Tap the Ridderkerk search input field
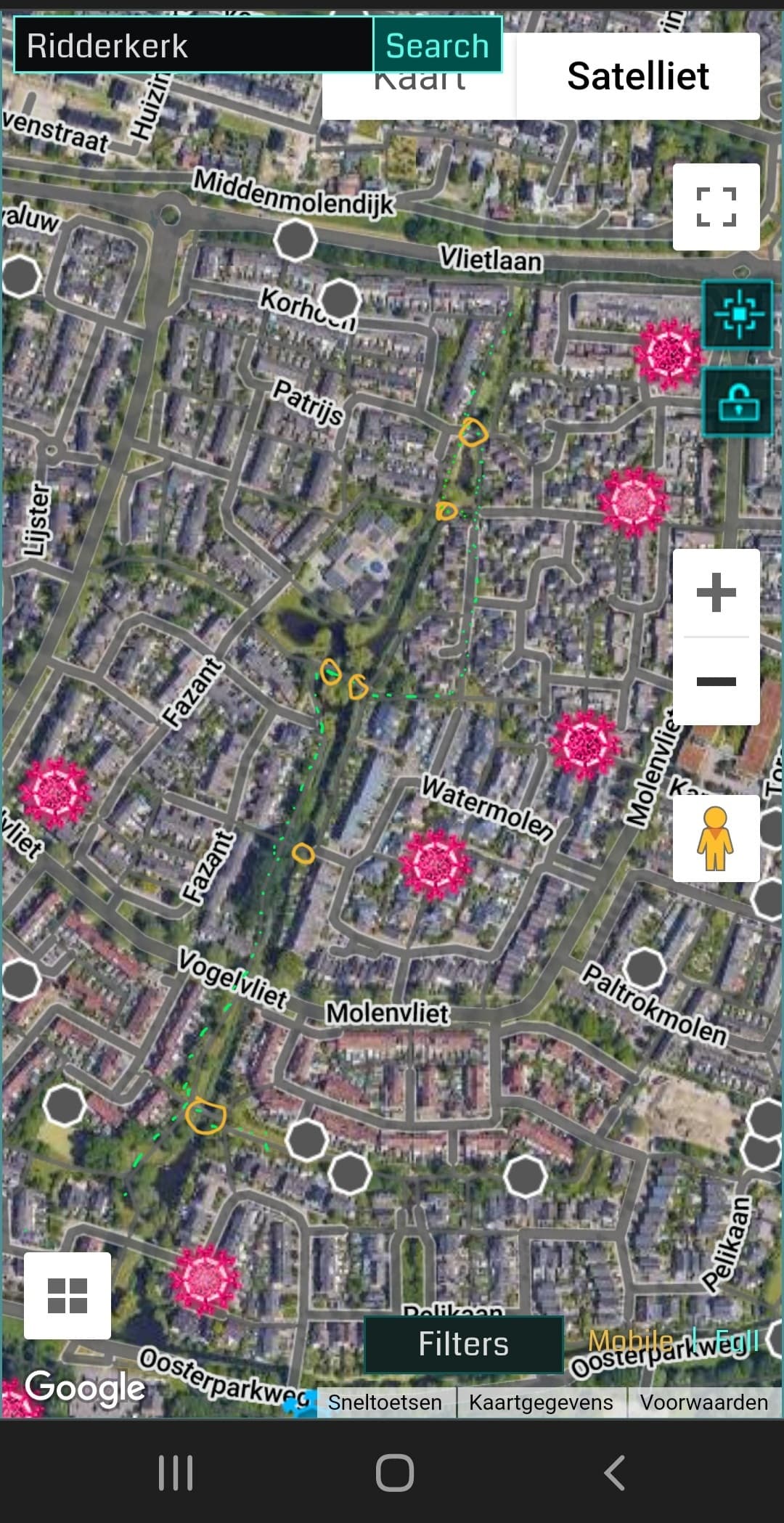Viewport: 784px width, 1523px height. click(193, 46)
